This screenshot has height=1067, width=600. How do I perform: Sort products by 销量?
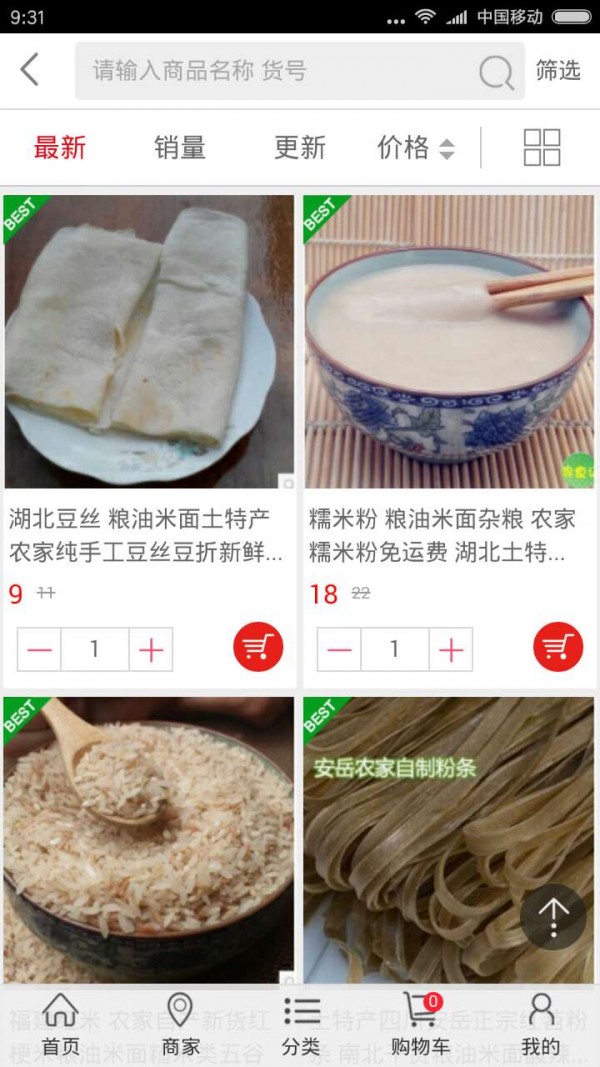click(x=180, y=148)
